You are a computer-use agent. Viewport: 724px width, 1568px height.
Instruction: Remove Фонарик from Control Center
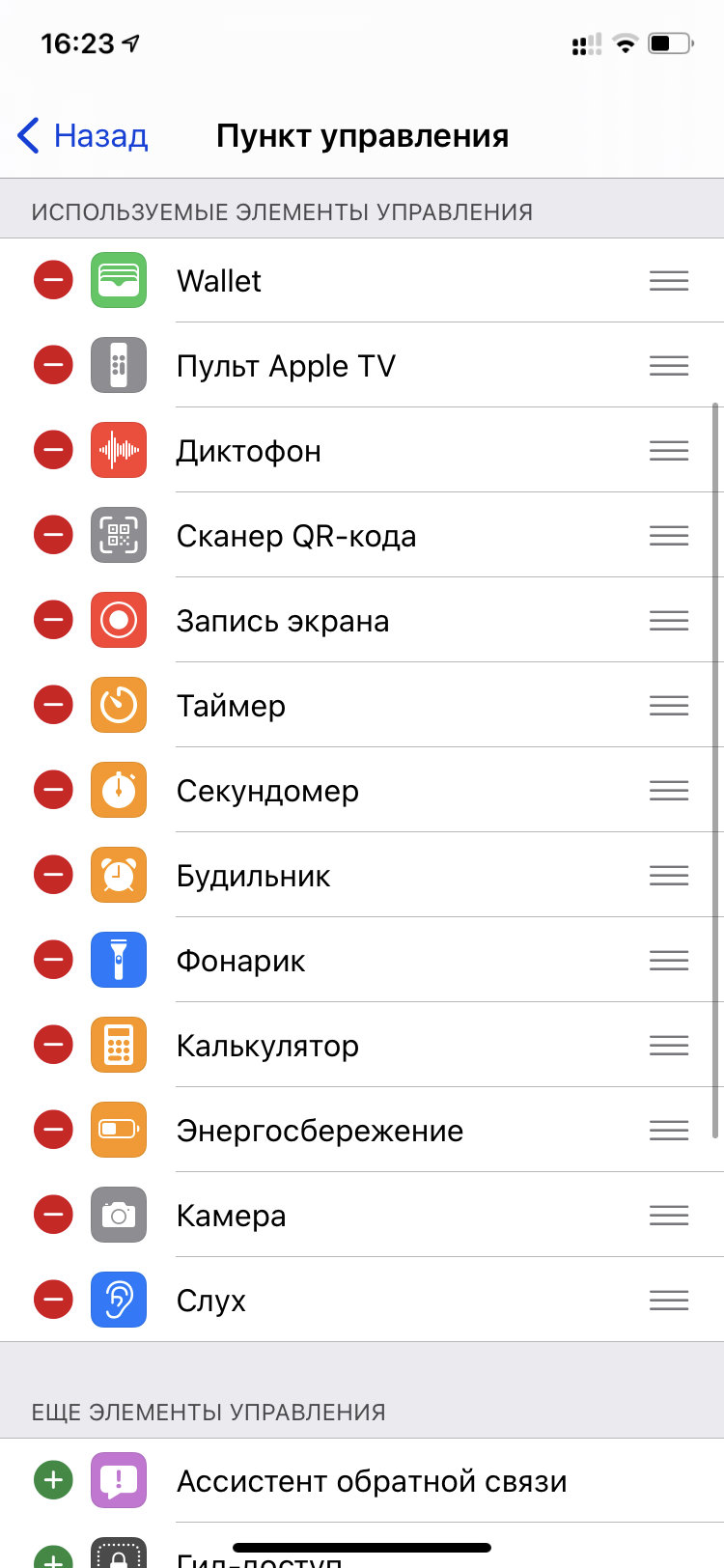(53, 961)
